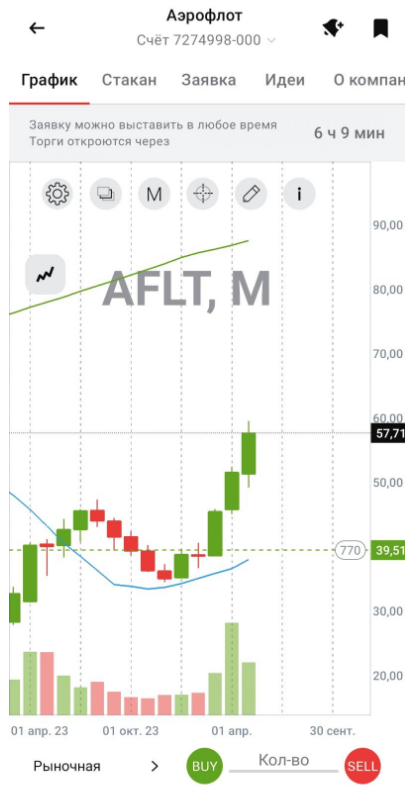Tap the chart layers icon
The height and width of the screenshot is (802, 419).
pyautogui.click(x=106, y=194)
